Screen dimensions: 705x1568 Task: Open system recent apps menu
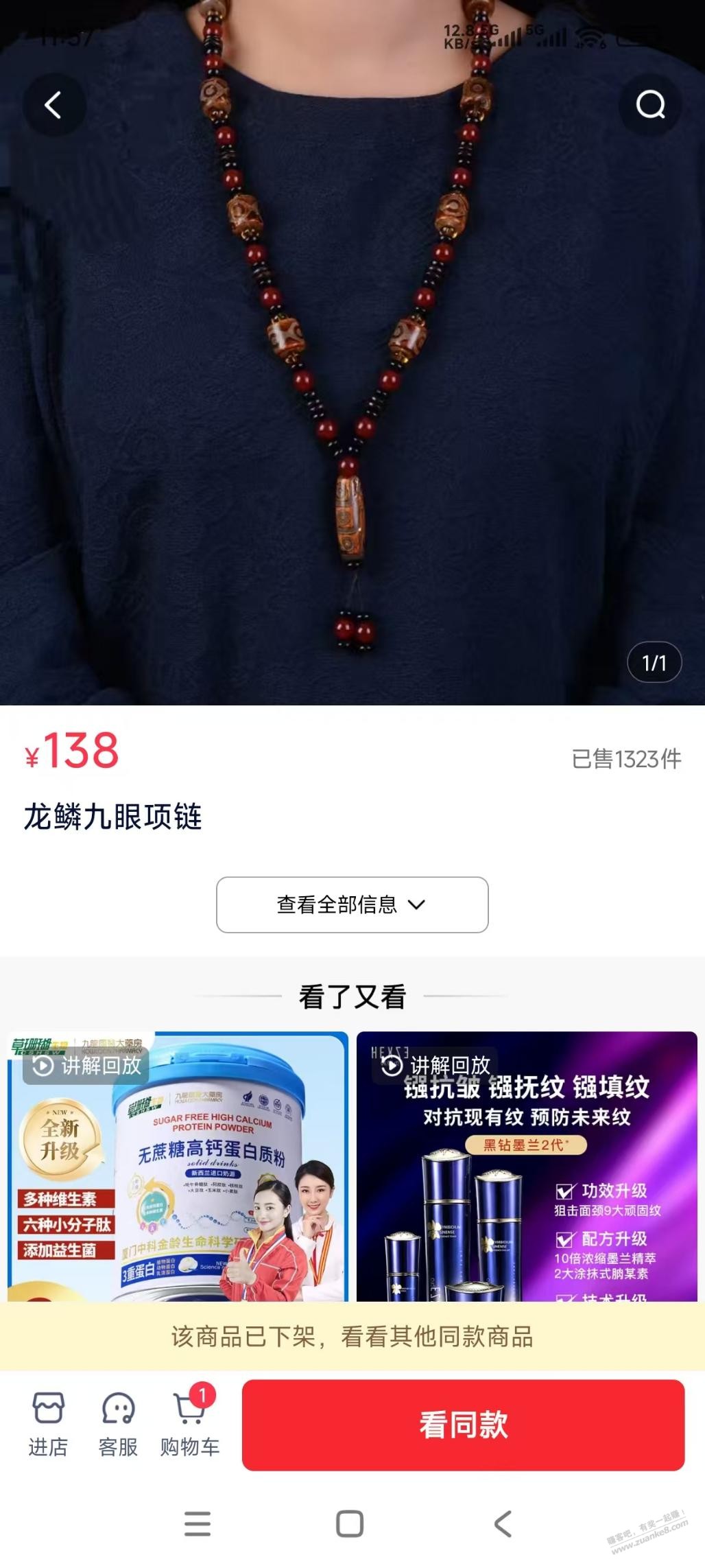(x=198, y=1524)
